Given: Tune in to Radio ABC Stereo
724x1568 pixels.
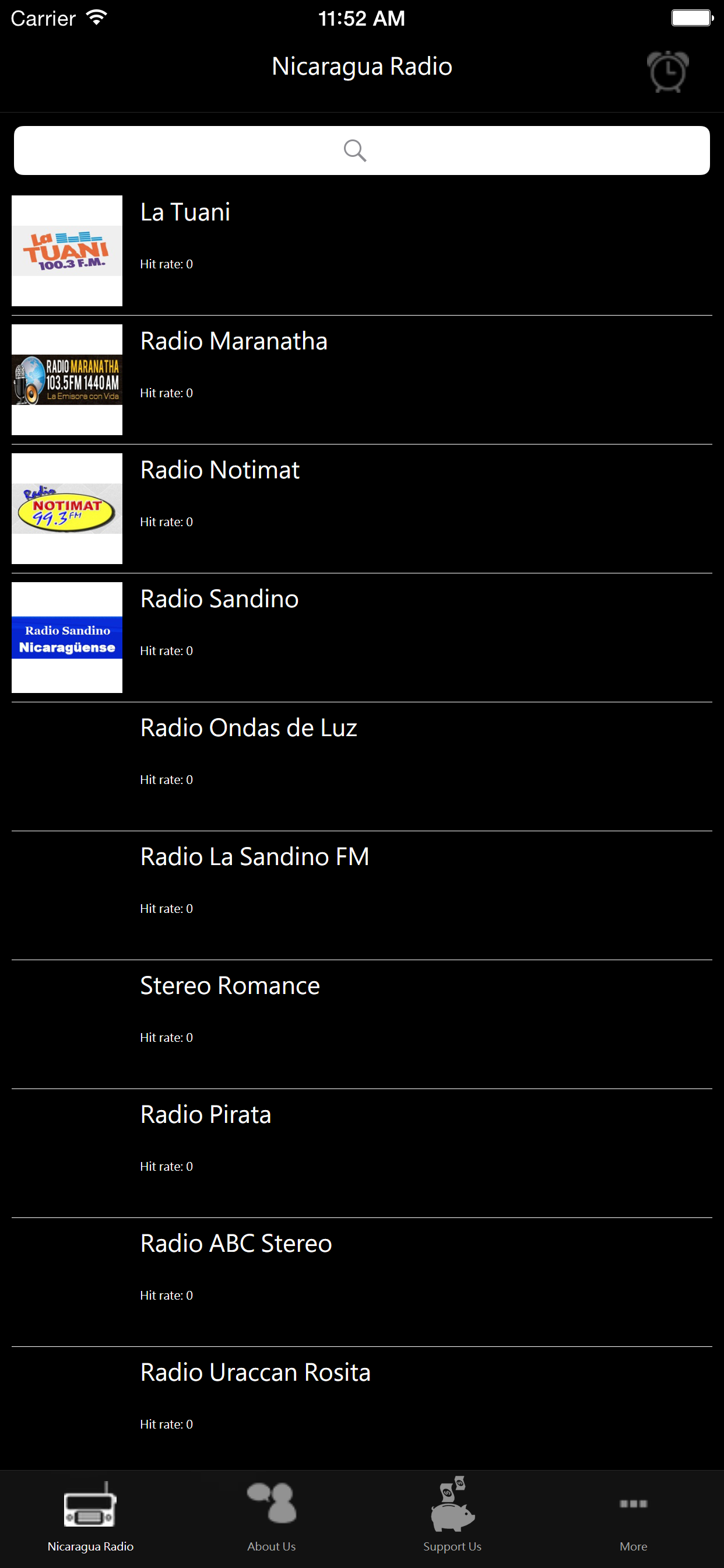Looking at the screenshot, I should coord(362,1283).
